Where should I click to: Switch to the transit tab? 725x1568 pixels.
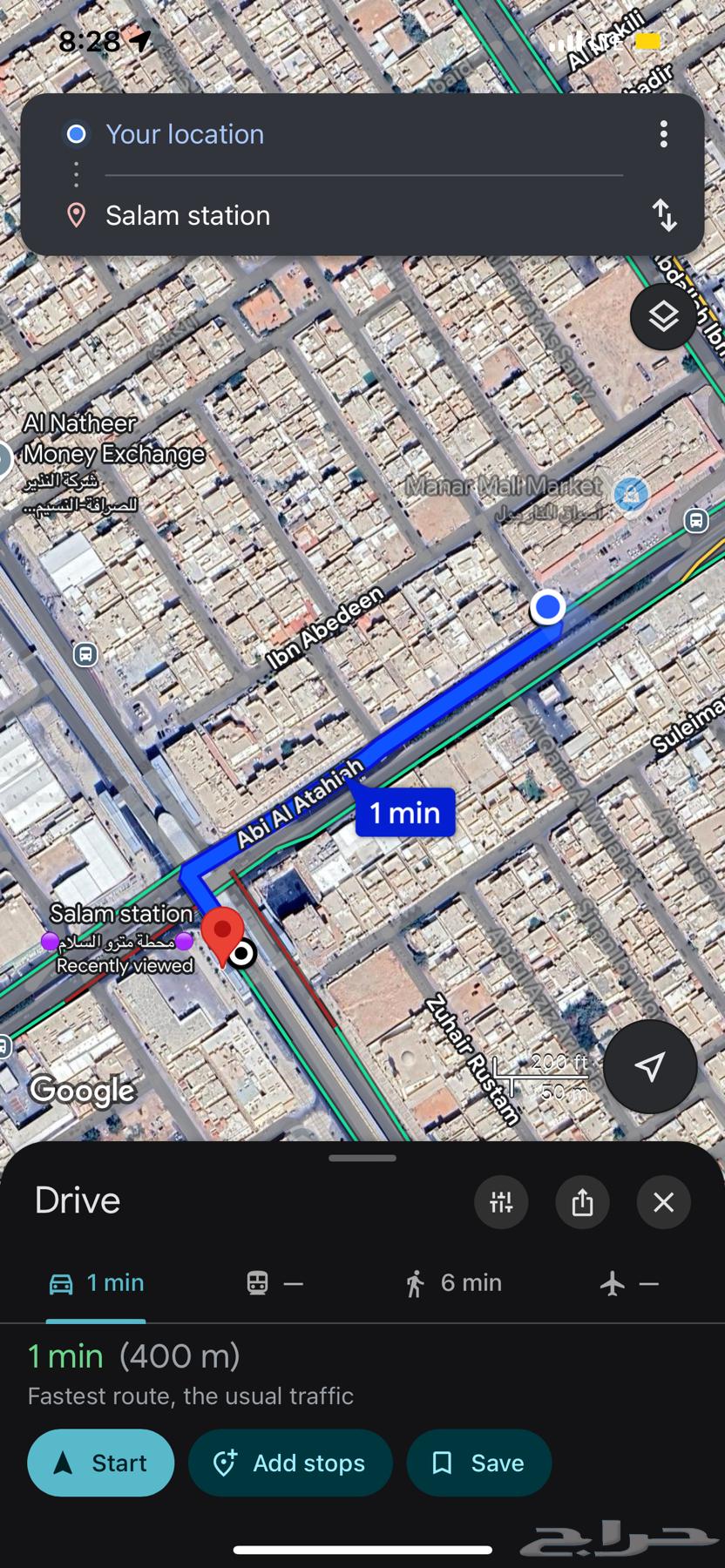(274, 1283)
